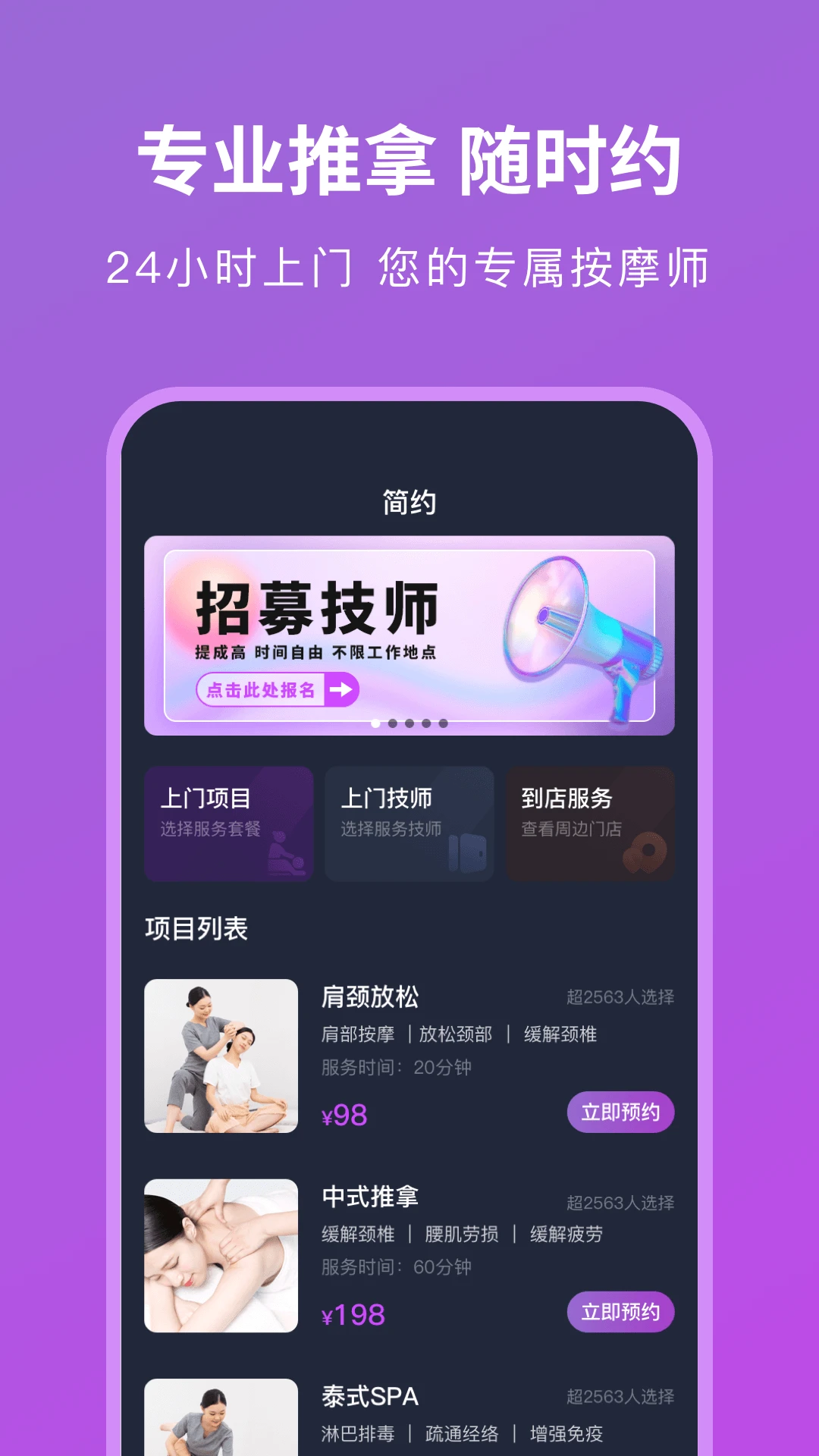Open the arrow icon beside 点击此处报名
Screen dimensions: 819x1456
point(341,692)
